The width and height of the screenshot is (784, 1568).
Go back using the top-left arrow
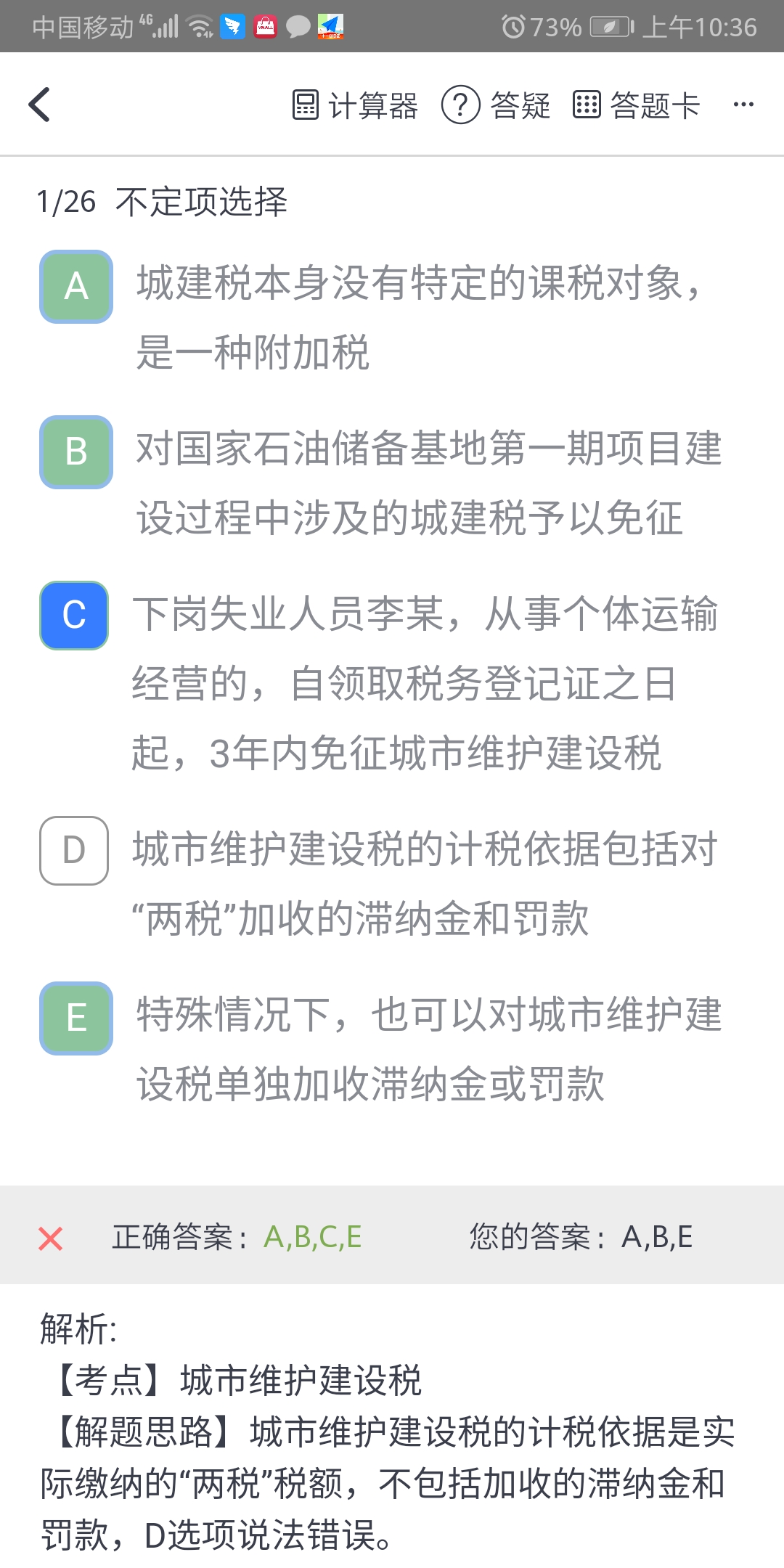pos(40,105)
